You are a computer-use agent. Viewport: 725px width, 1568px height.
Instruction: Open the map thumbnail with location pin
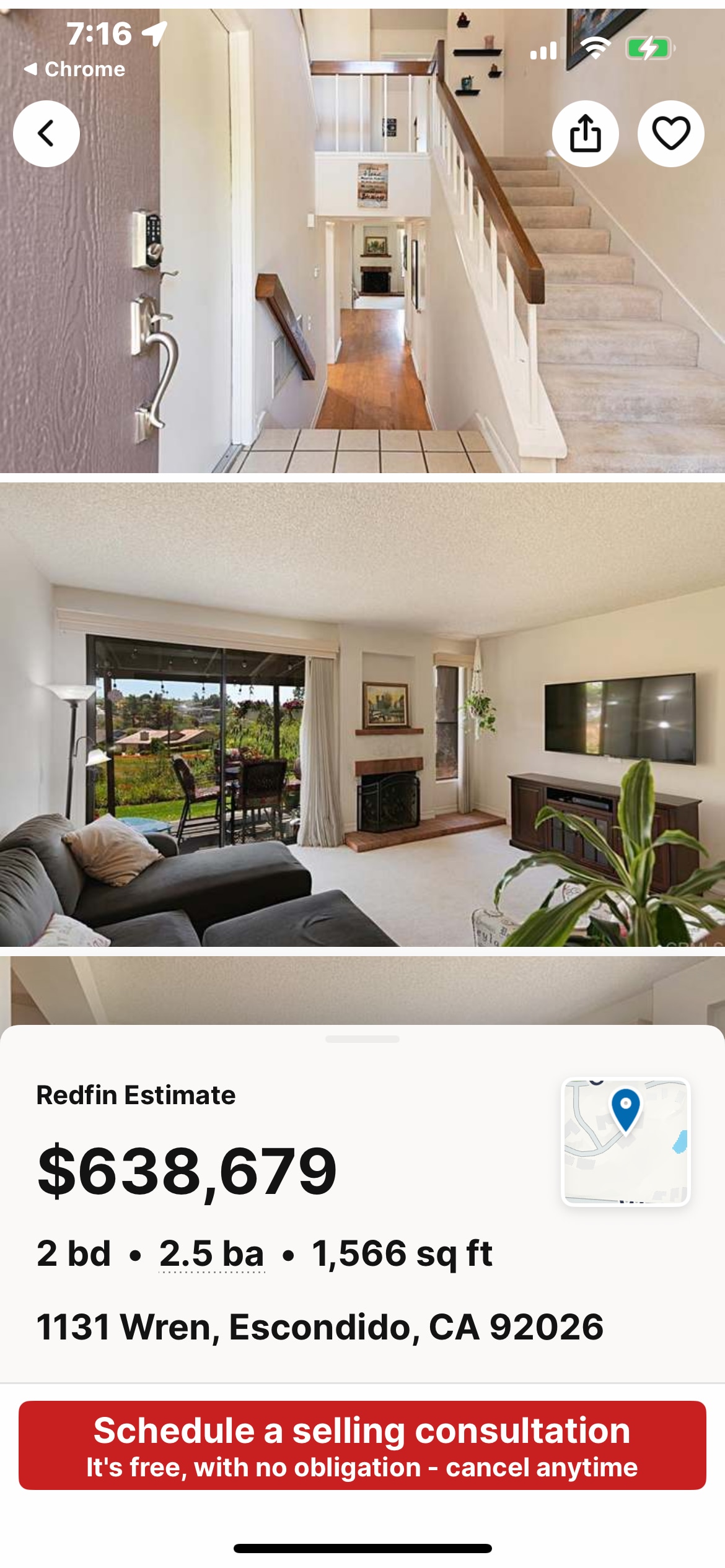pos(625,1141)
